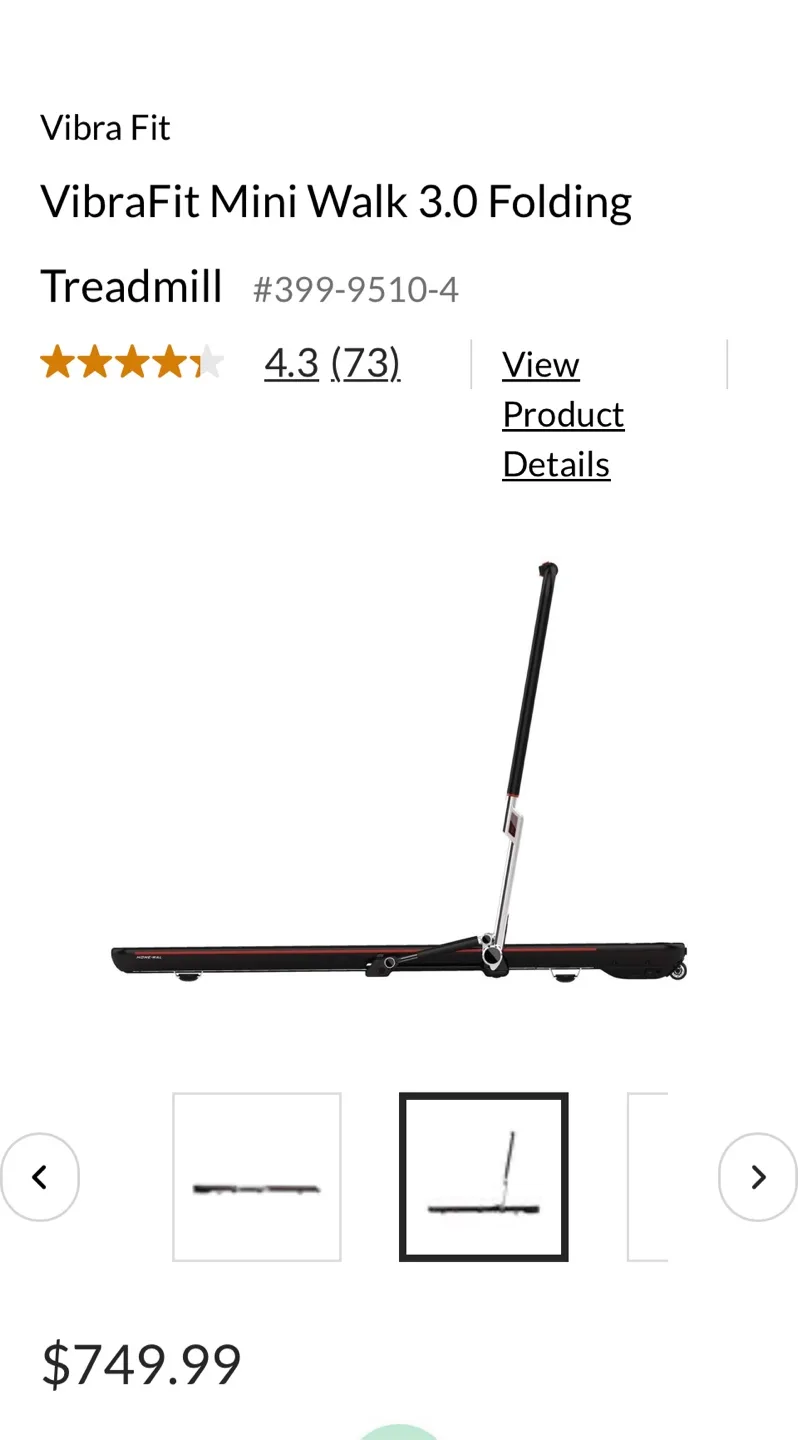Go back to the previous product photo
This screenshot has width=798, height=1440.
(x=40, y=1176)
